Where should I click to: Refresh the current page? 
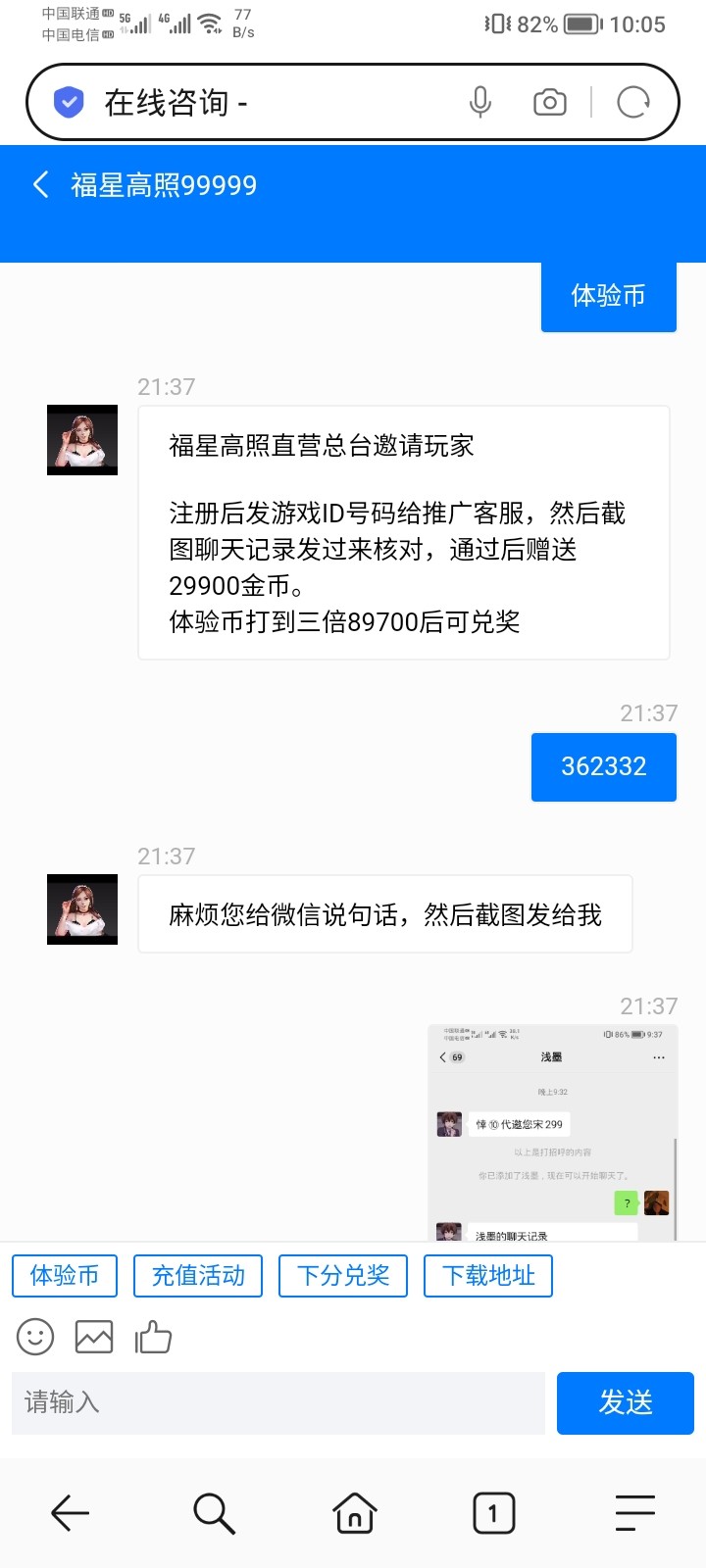coord(634,101)
